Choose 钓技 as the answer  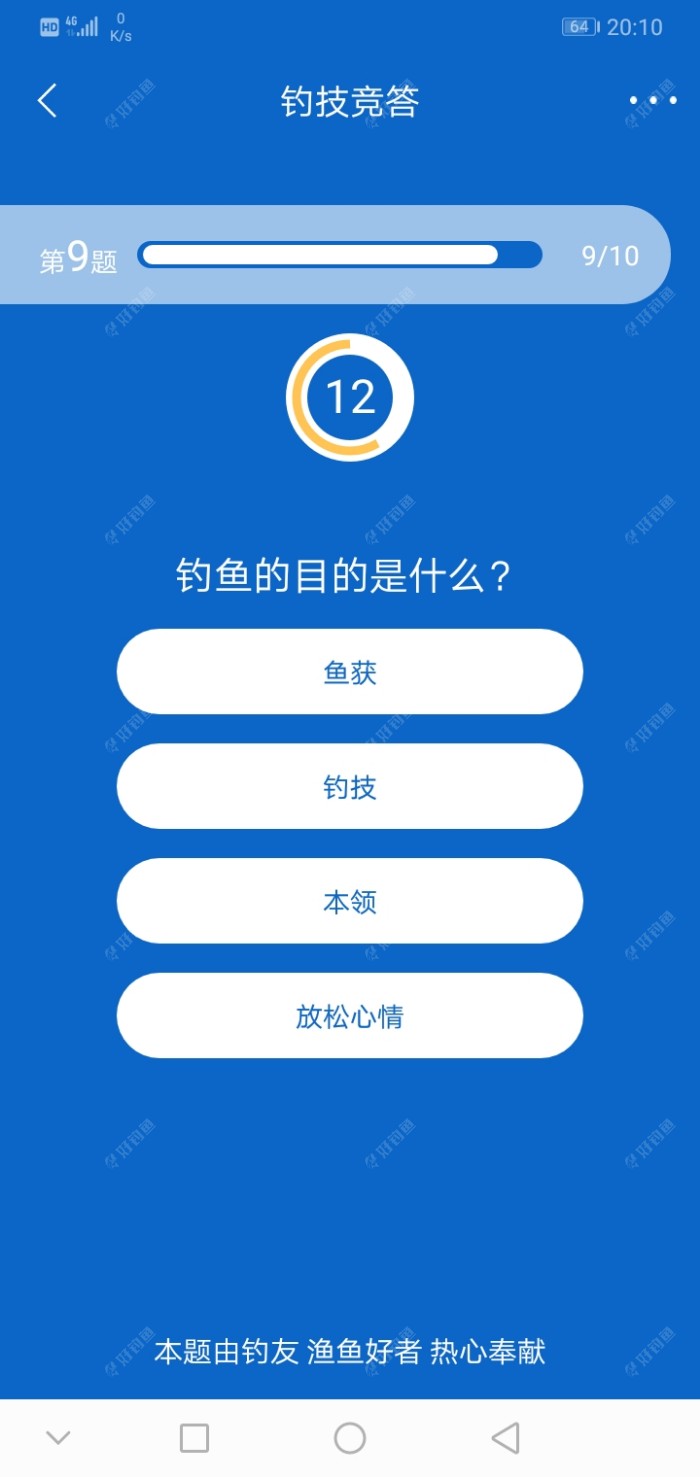click(349, 787)
